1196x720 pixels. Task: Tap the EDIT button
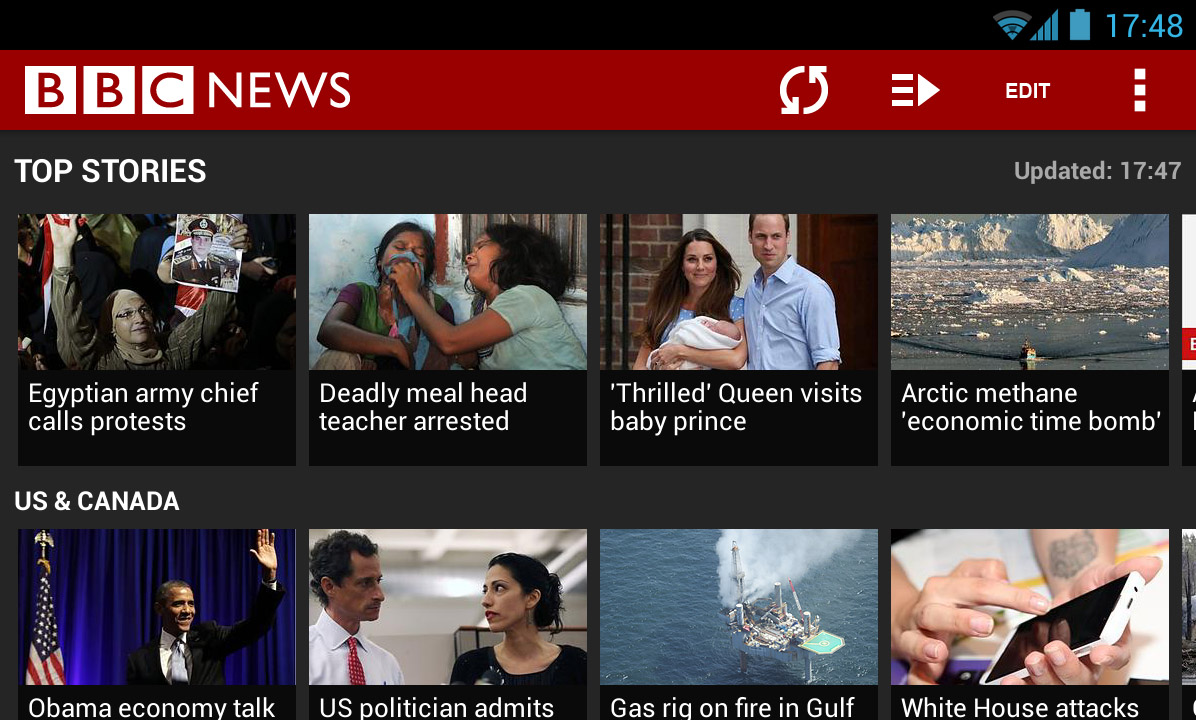(1027, 91)
